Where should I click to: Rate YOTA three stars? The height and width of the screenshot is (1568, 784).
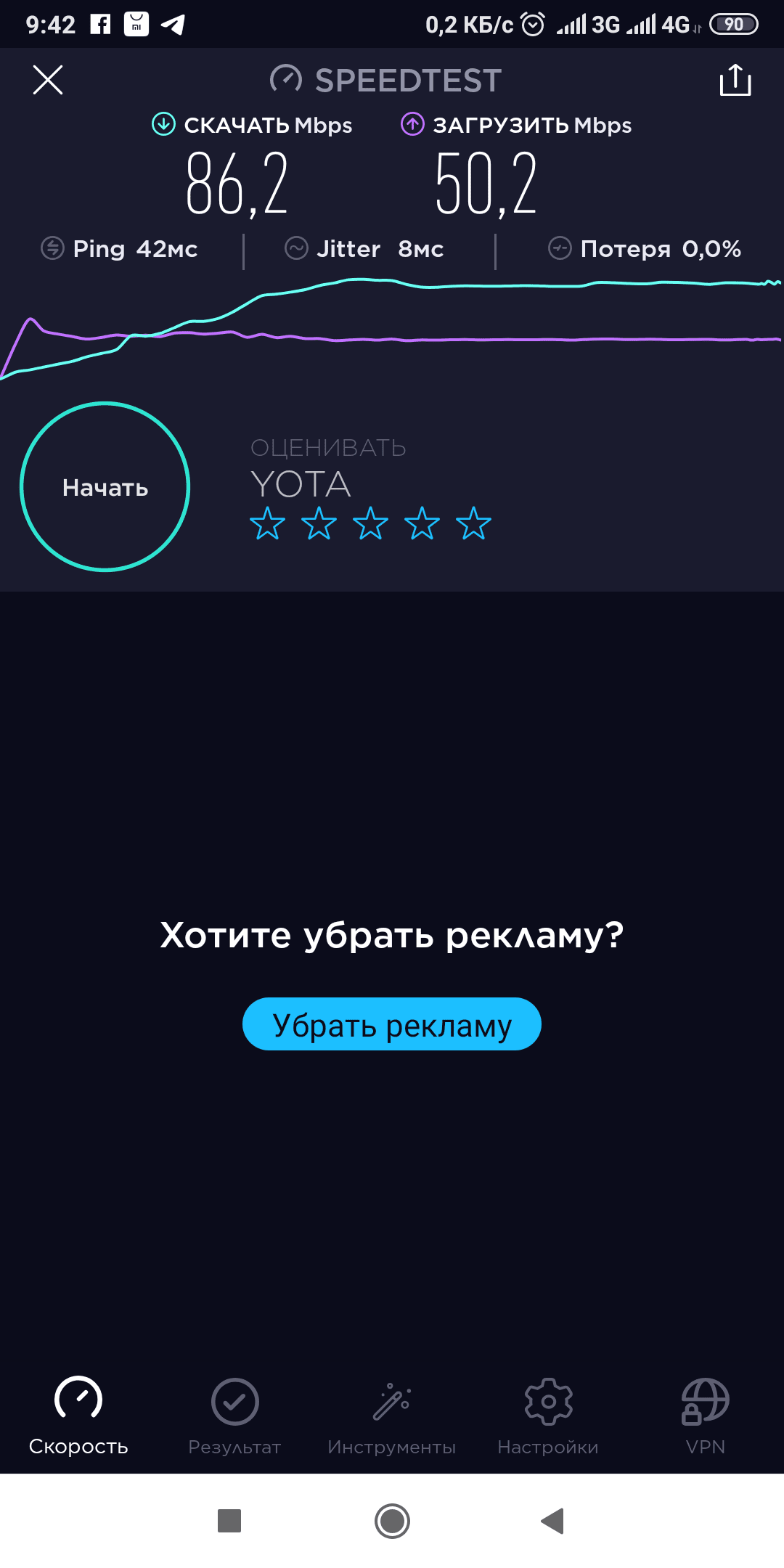click(x=370, y=523)
